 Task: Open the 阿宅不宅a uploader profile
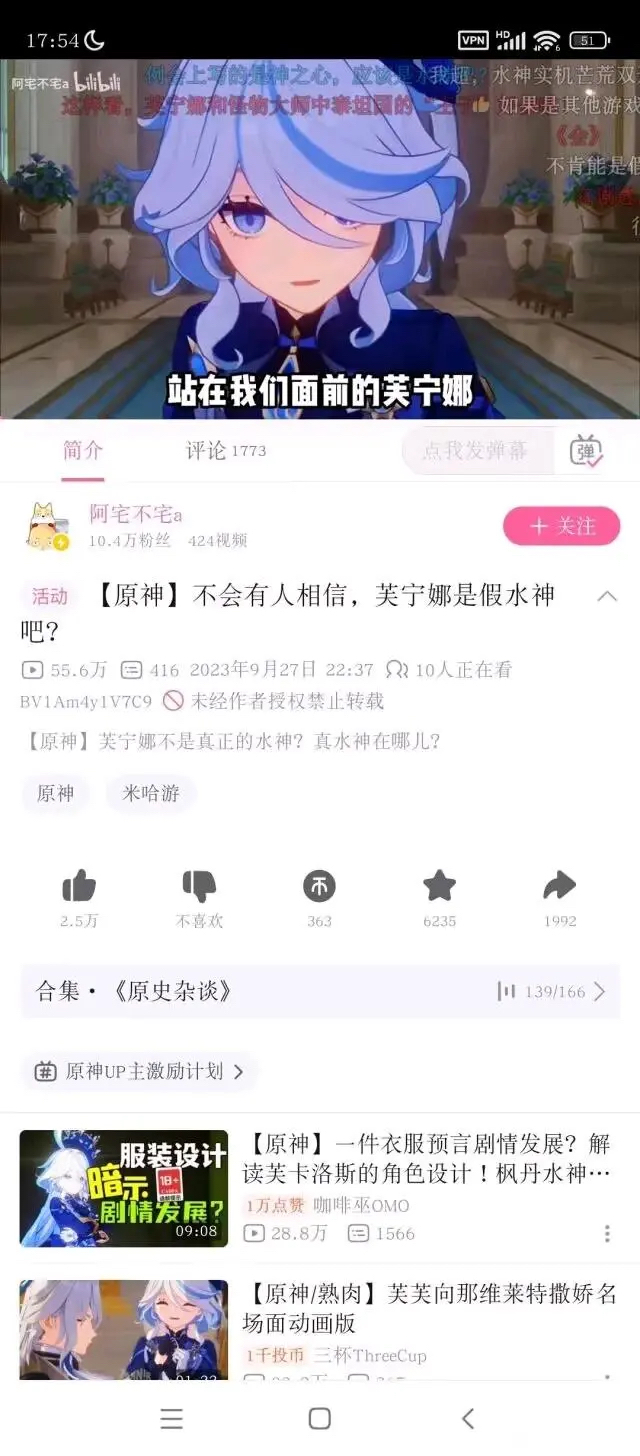pos(135,515)
